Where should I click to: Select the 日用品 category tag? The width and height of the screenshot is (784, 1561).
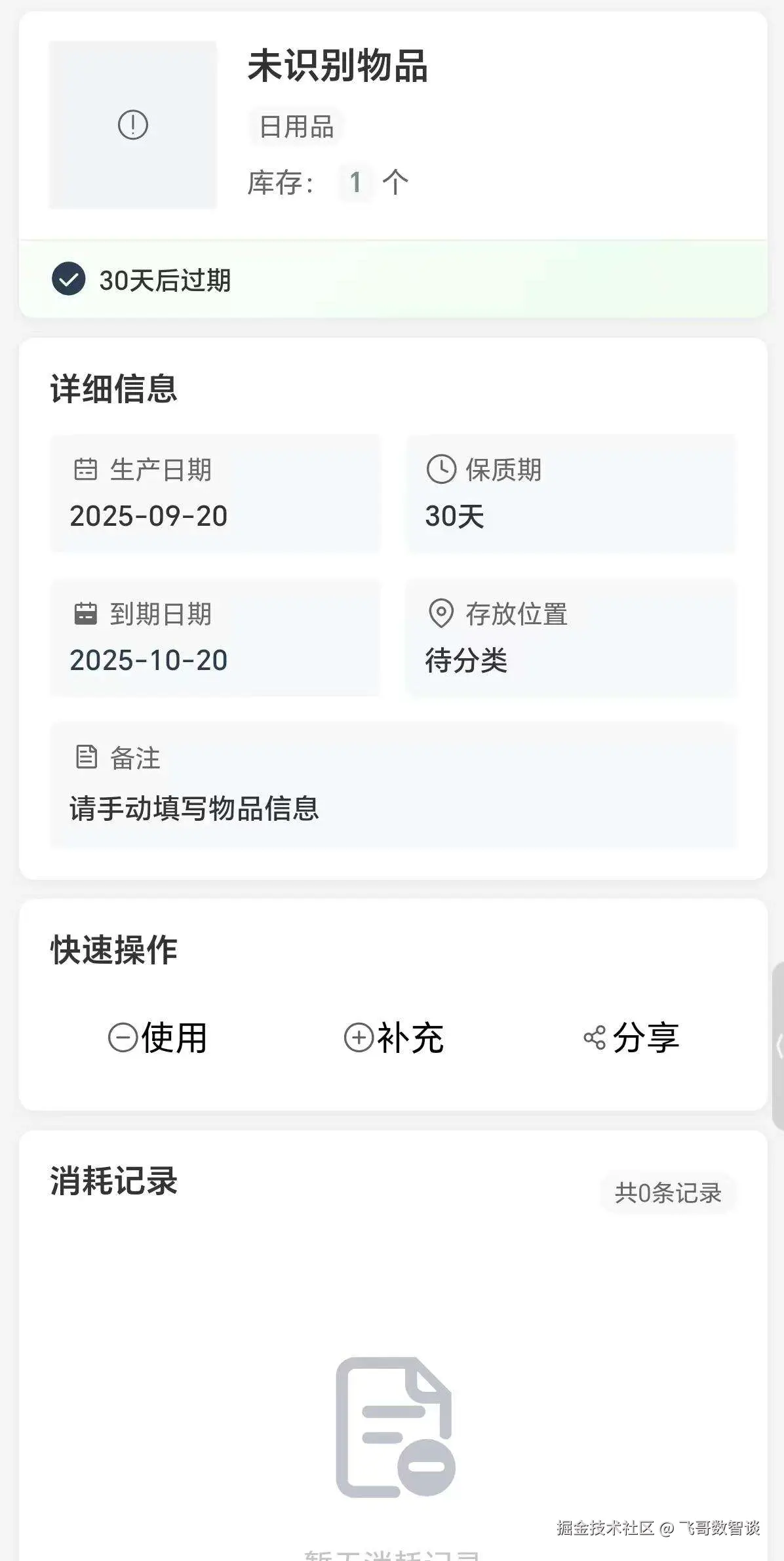[295, 127]
